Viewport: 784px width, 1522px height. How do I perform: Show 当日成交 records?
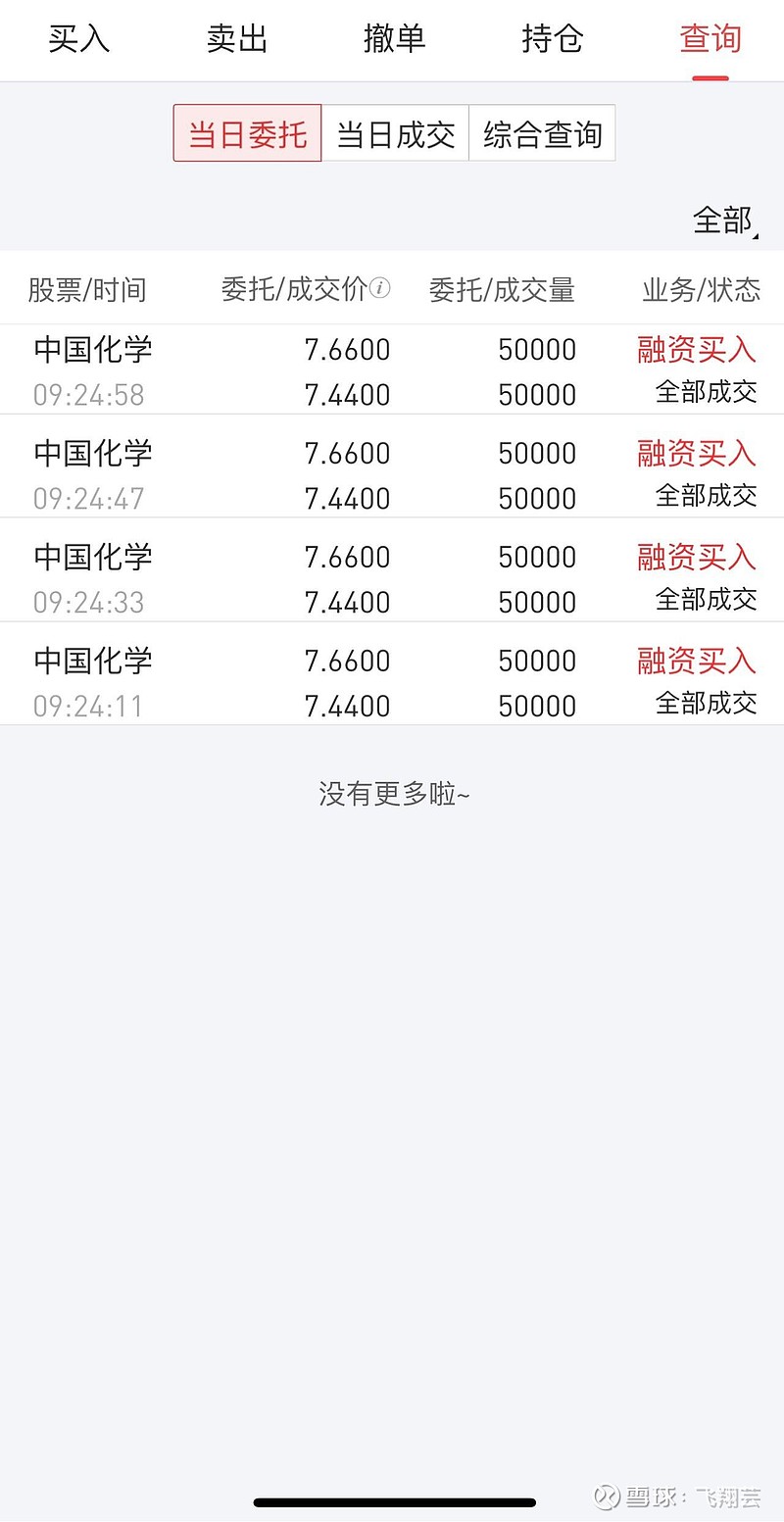coord(395,133)
